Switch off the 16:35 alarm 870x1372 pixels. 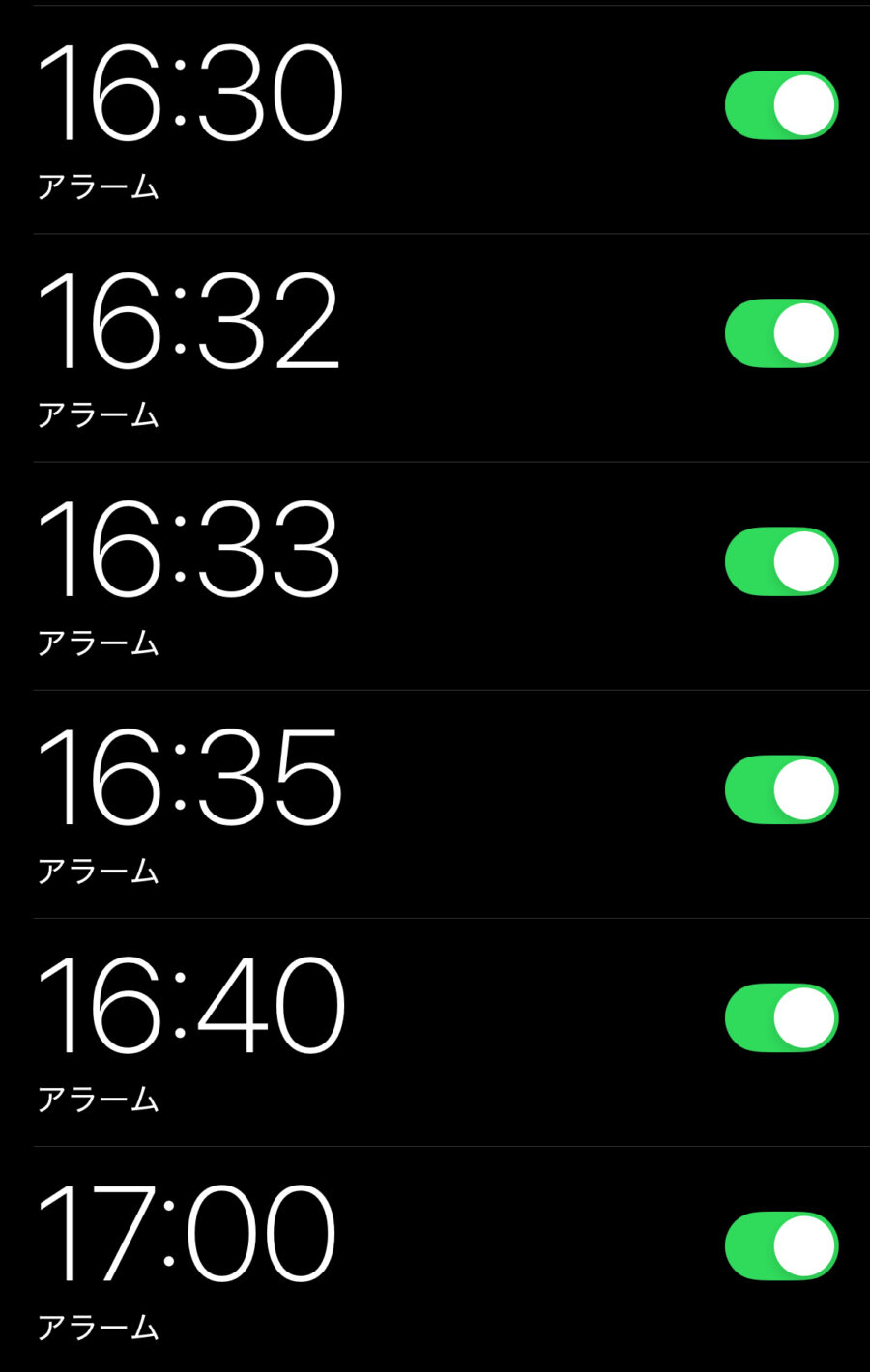coord(781,789)
